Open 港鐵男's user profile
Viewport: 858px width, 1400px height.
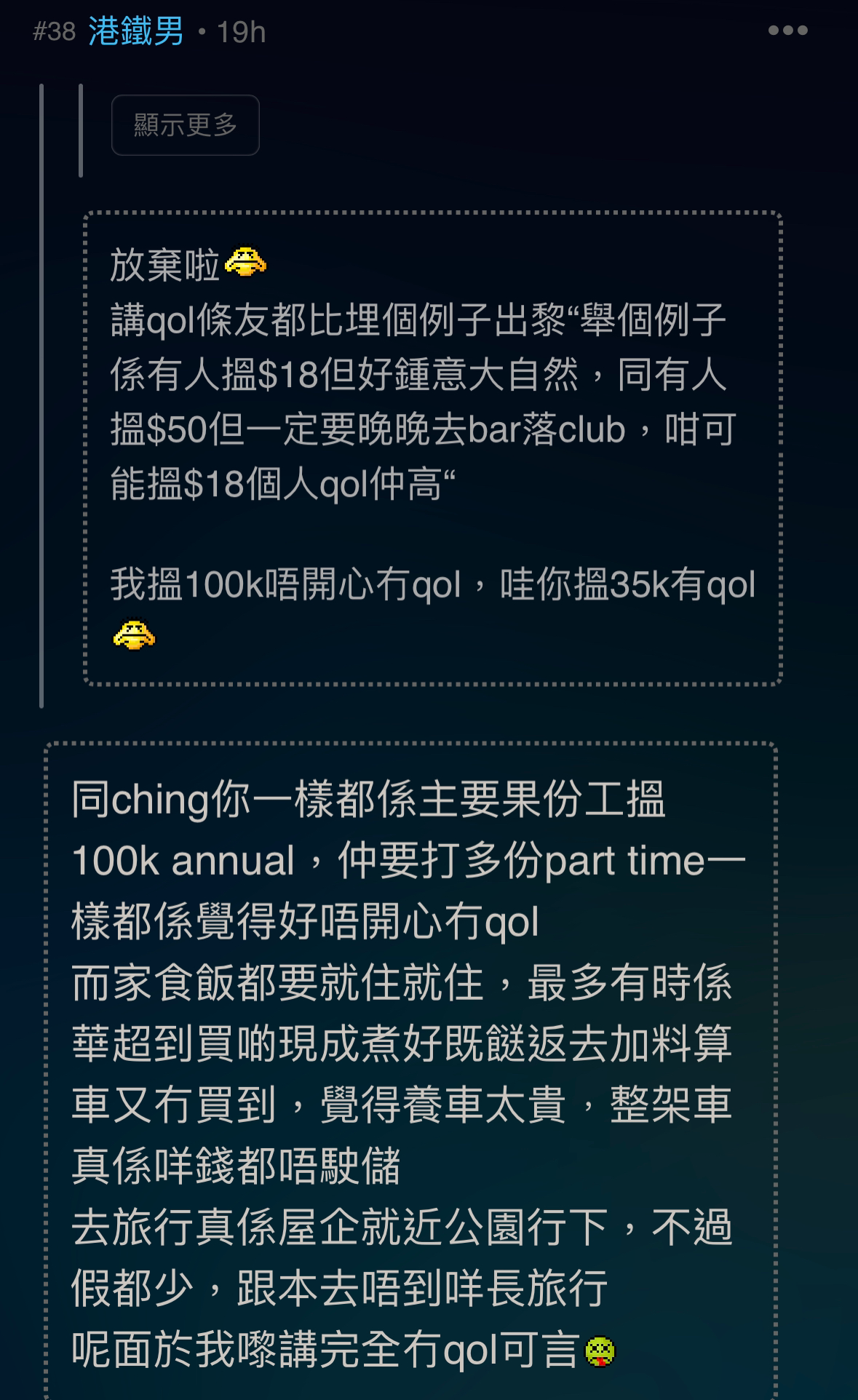pos(136,31)
